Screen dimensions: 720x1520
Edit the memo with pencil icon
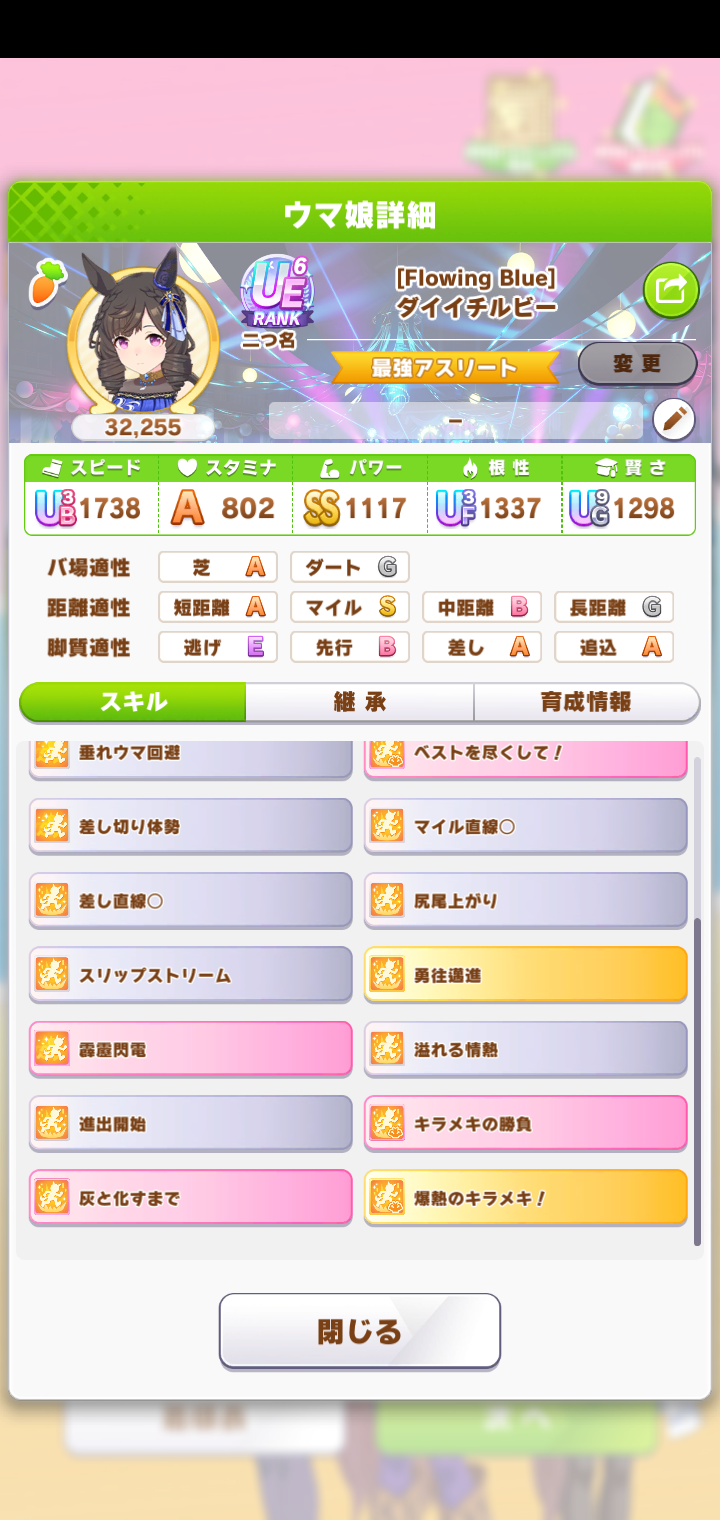tap(673, 420)
